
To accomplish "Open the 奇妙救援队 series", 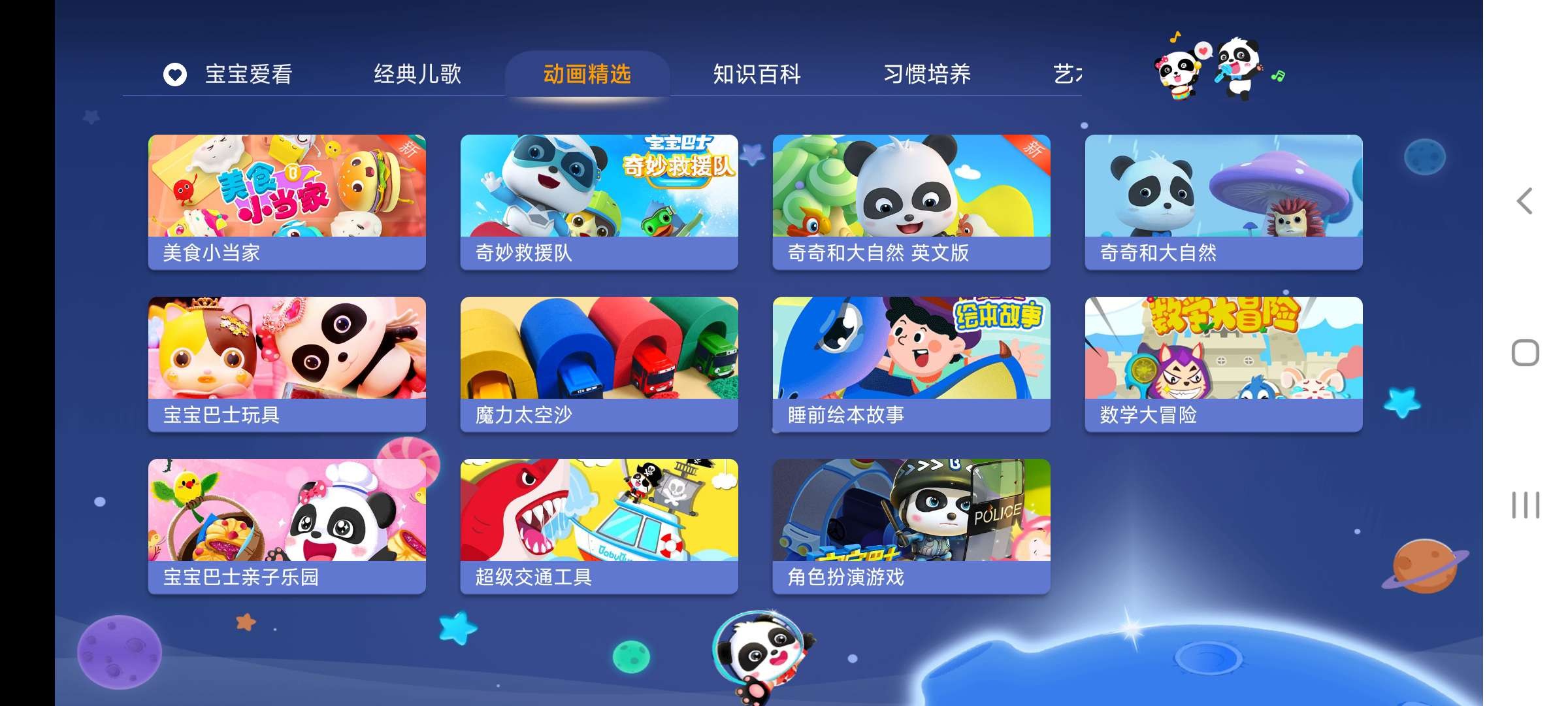I will tap(599, 201).
